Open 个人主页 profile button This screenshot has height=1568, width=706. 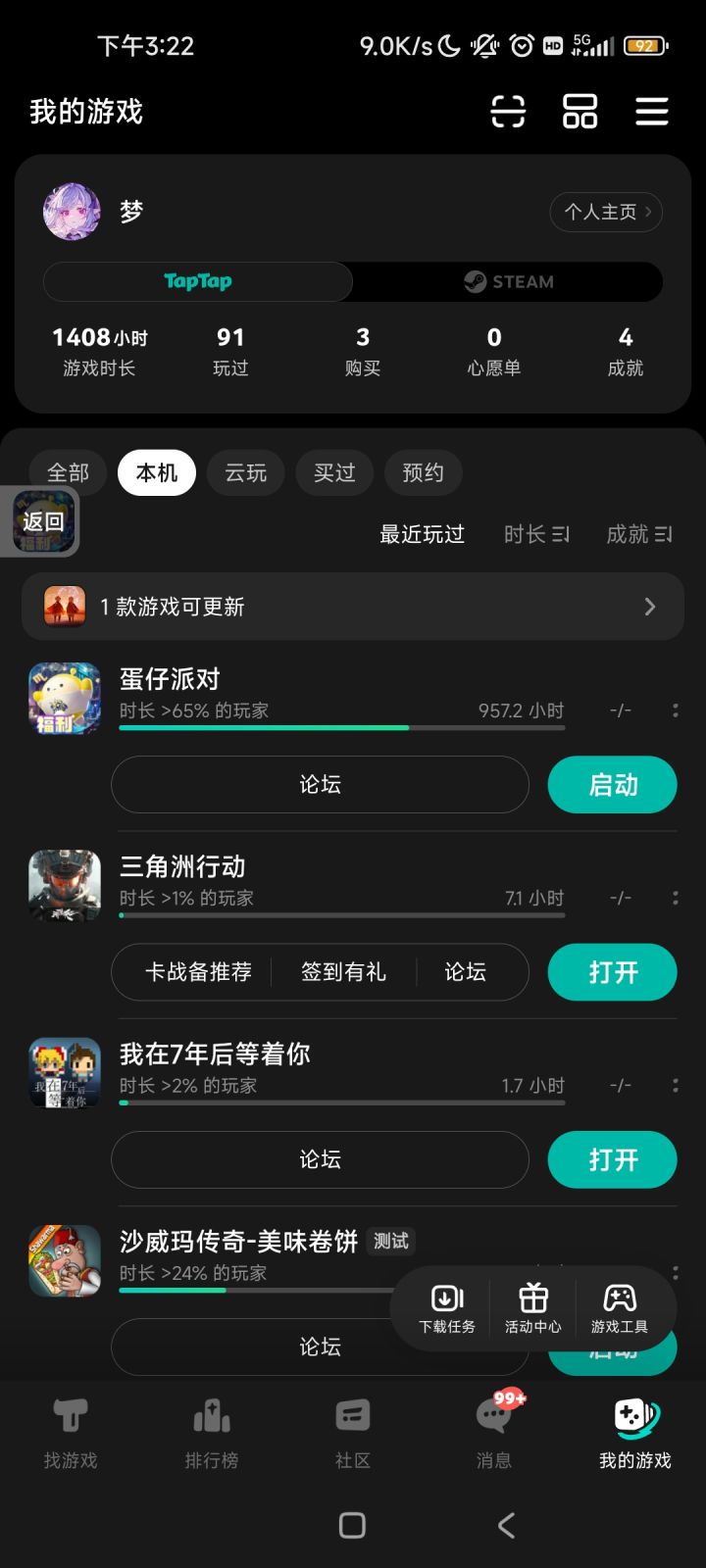click(x=606, y=212)
